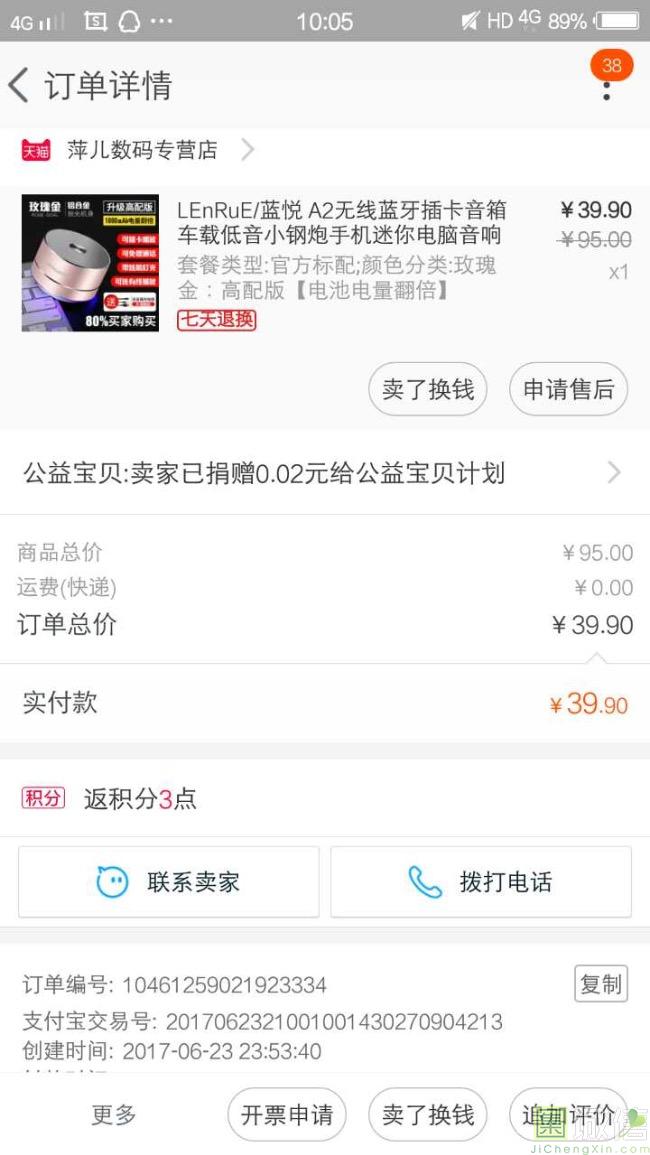Open the 公益宝贝 donation details row

click(x=324, y=473)
